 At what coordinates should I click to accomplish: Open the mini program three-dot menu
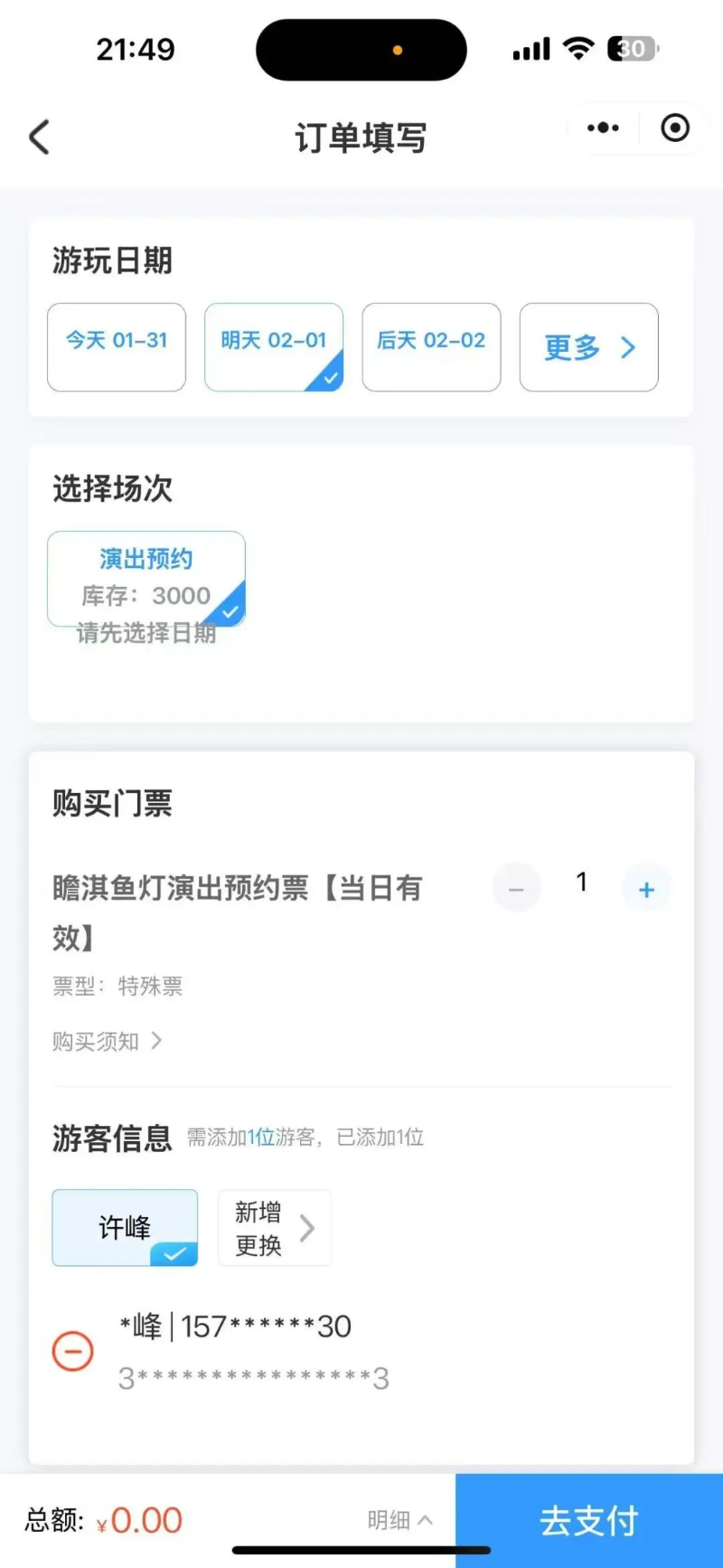point(603,128)
